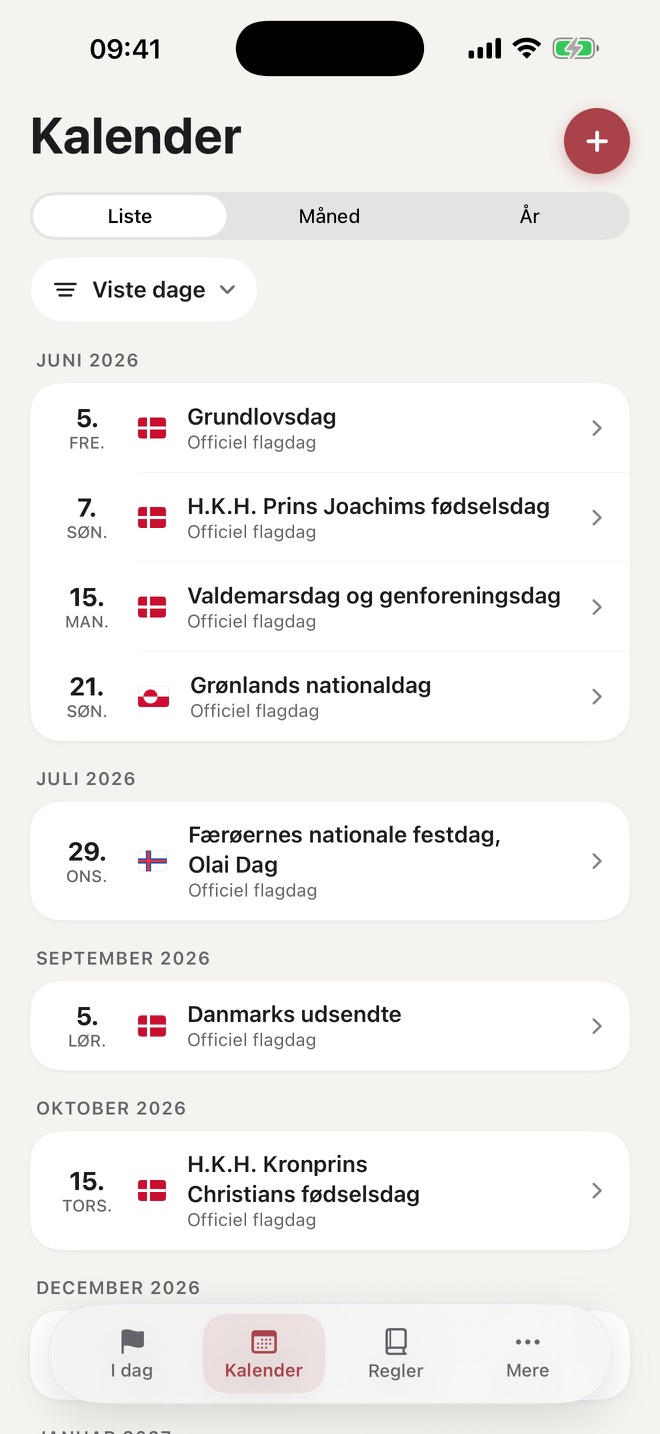Open the Mere tab
Screen dimensions: 660x1434
(528, 1354)
